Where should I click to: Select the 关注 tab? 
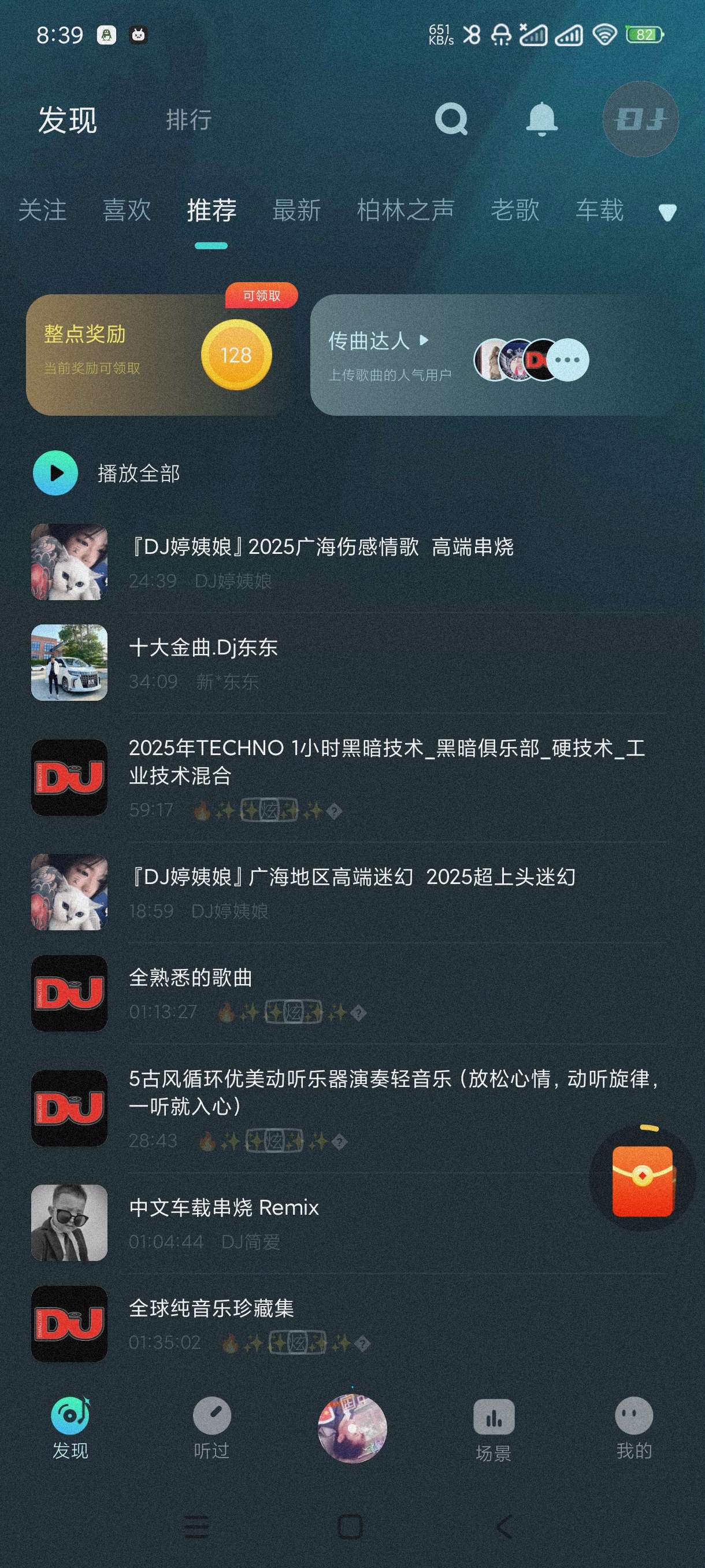coord(42,210)
